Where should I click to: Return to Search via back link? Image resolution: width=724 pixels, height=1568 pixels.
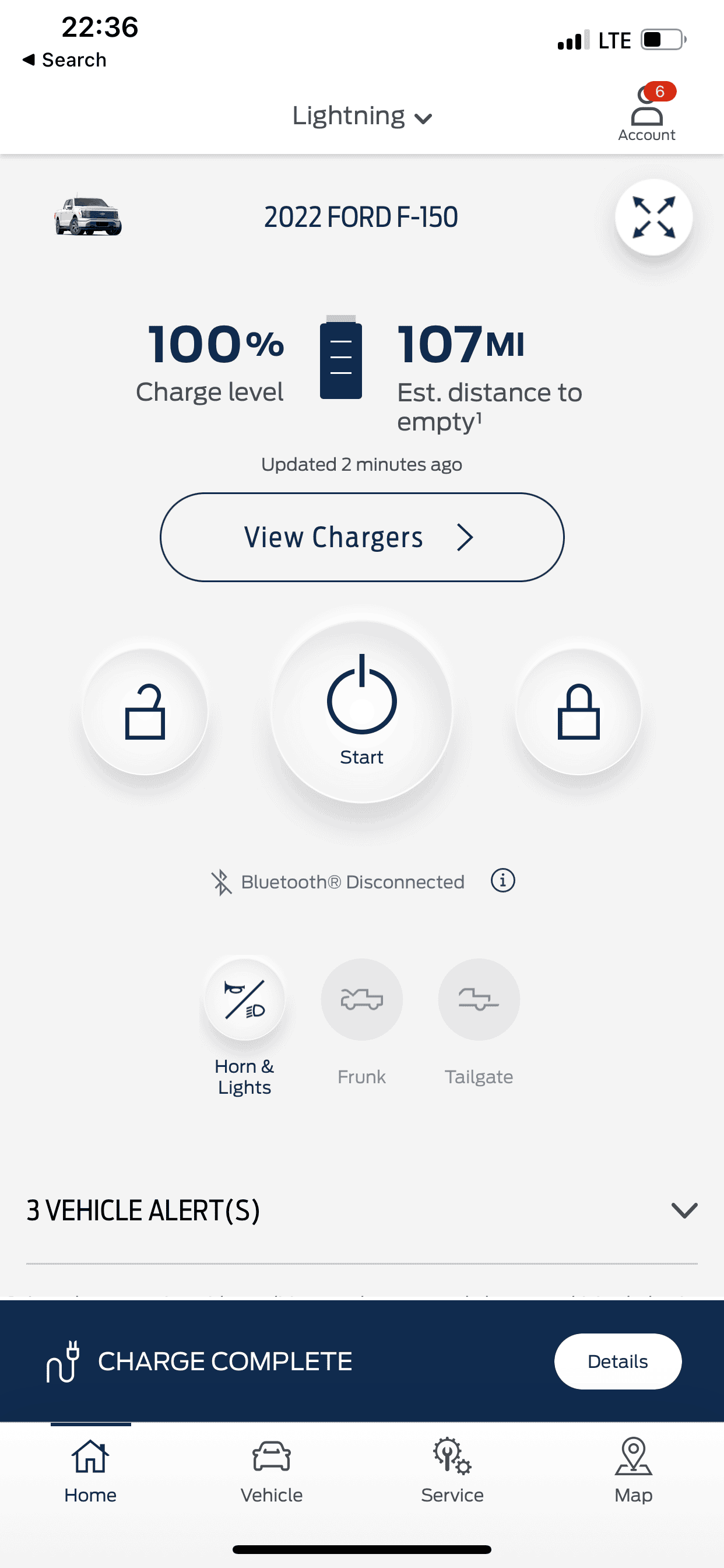pos(65,60)
